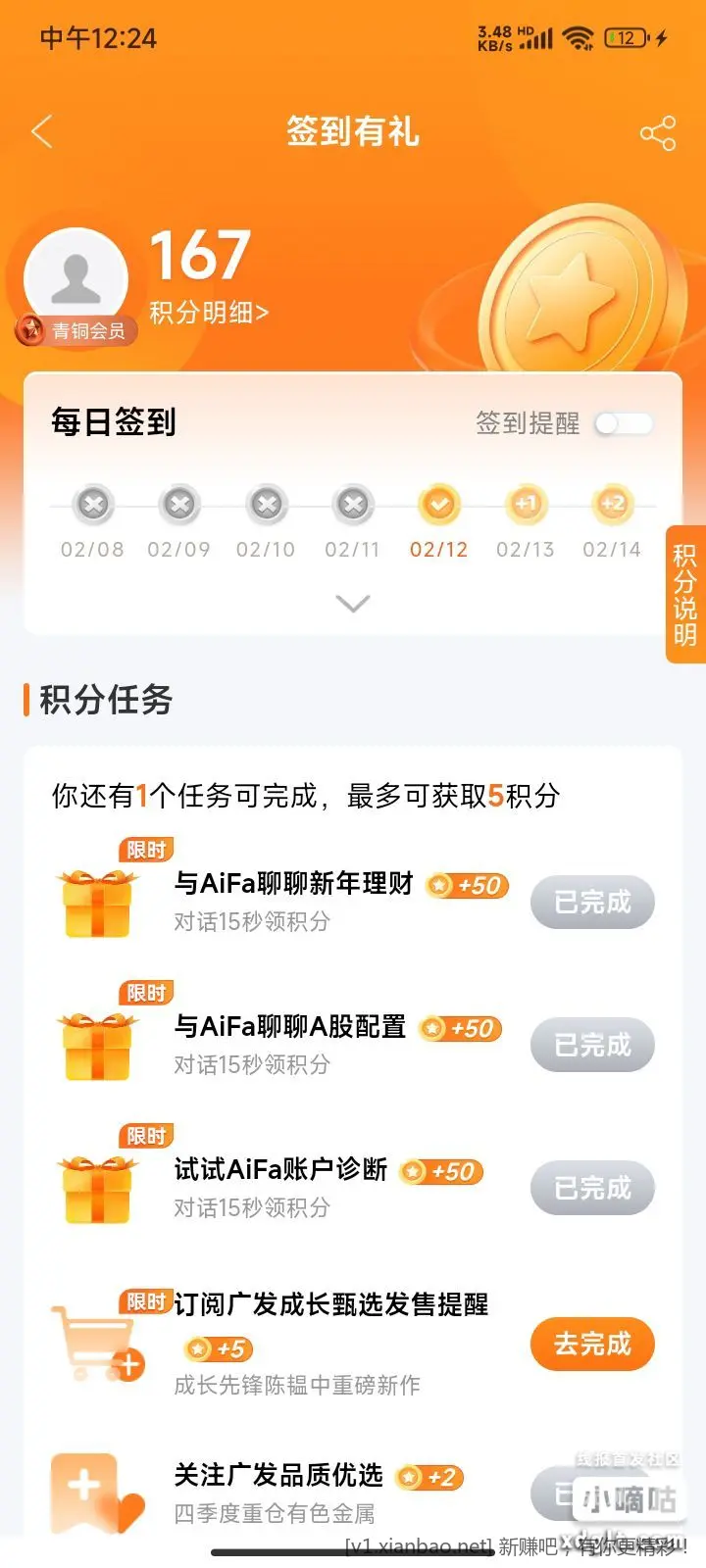Go back using the top-left arrow
Viewport: 706px width, 1568px height.
click(42, 131)
